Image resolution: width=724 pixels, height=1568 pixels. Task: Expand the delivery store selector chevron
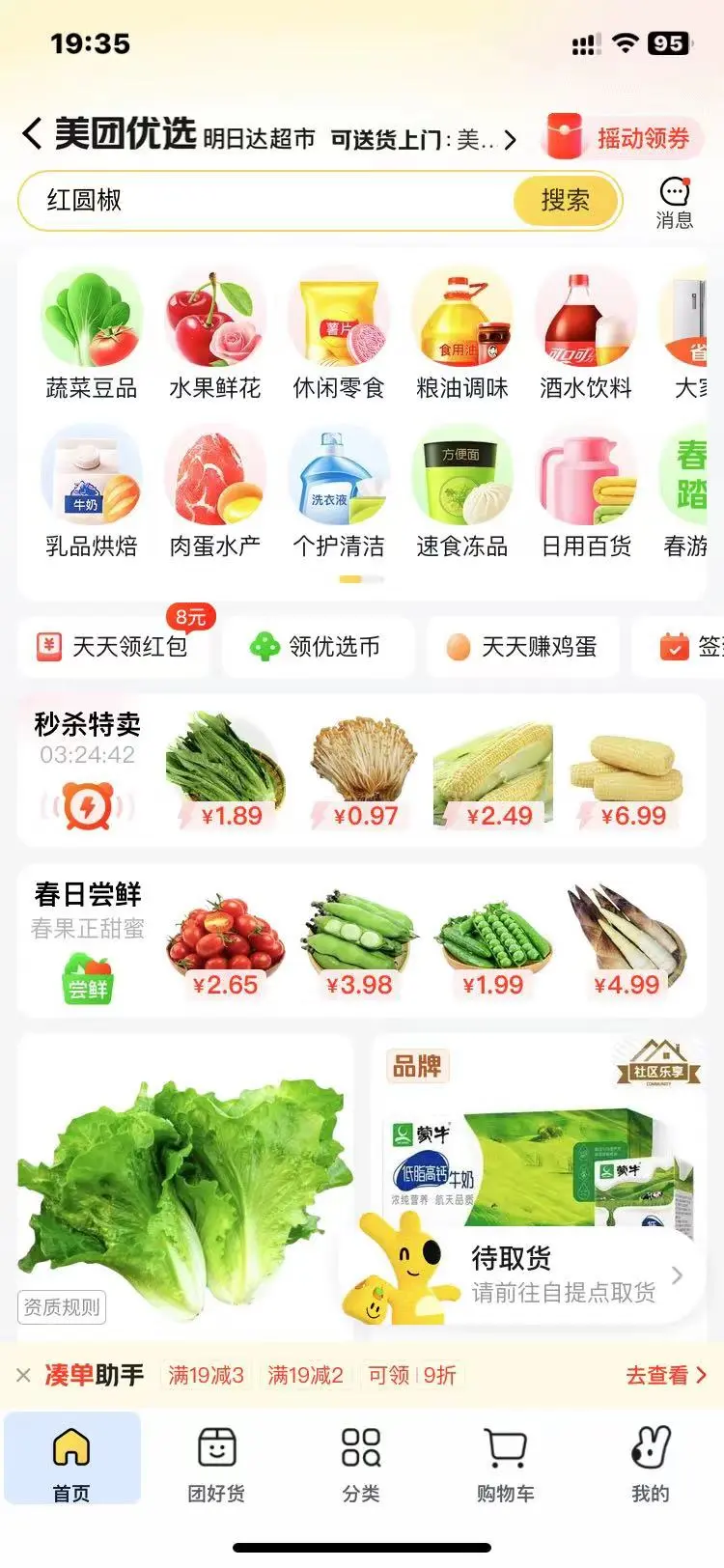(511, 138)
